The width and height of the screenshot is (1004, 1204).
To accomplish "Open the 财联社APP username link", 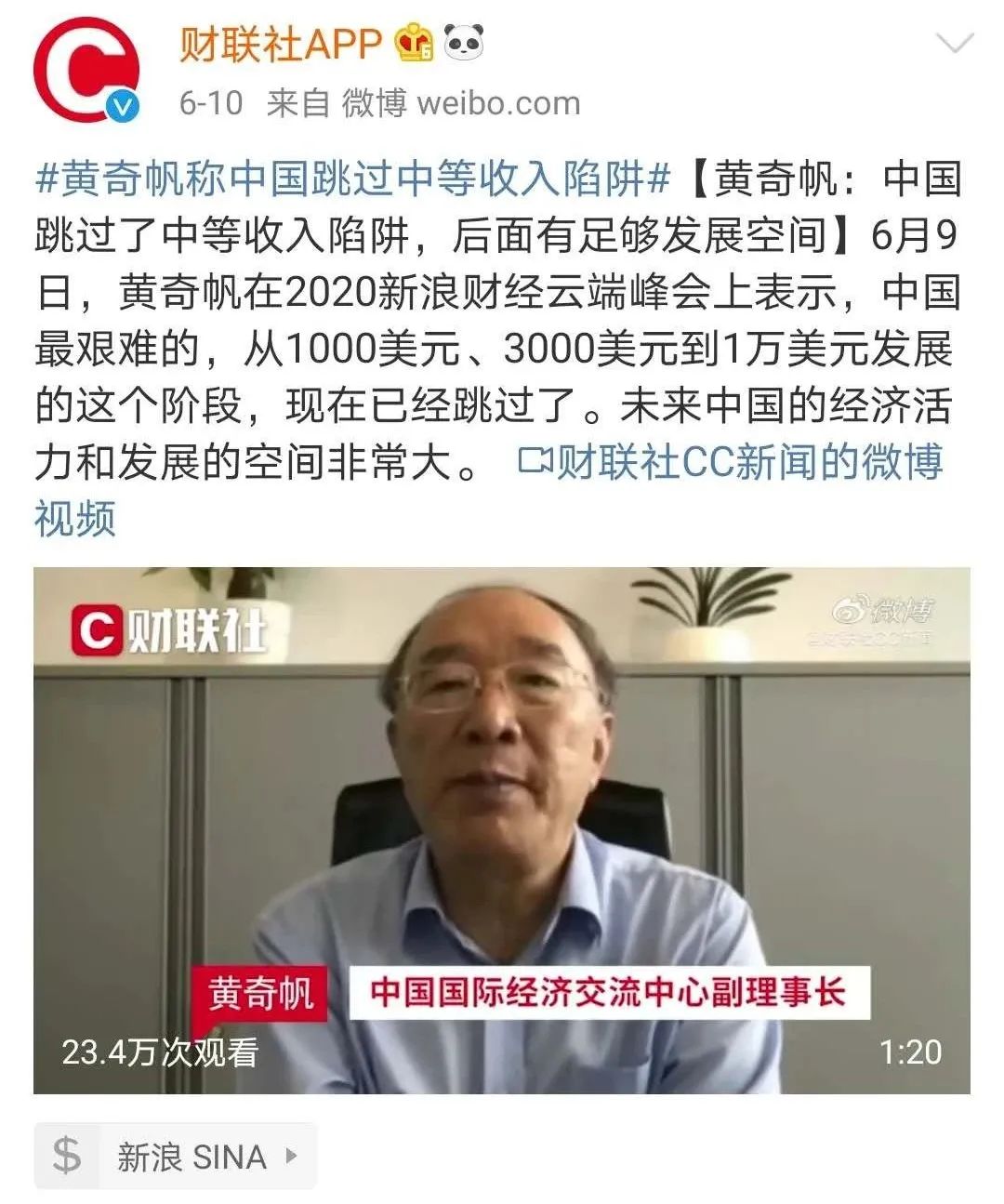I will [280, 43].
